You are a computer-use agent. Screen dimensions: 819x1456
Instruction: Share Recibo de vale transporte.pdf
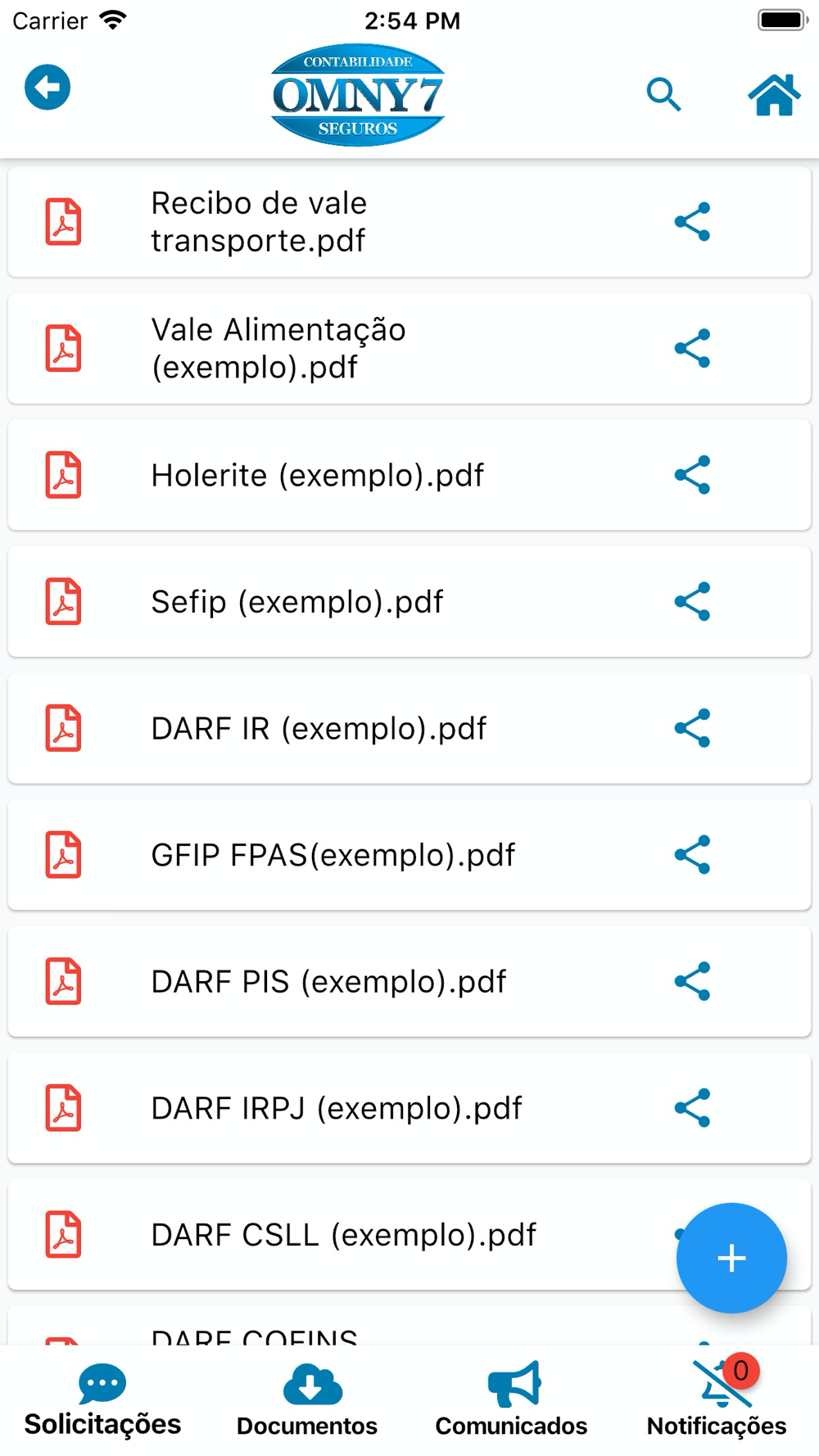pyautogui.click(x=692, y=222)
